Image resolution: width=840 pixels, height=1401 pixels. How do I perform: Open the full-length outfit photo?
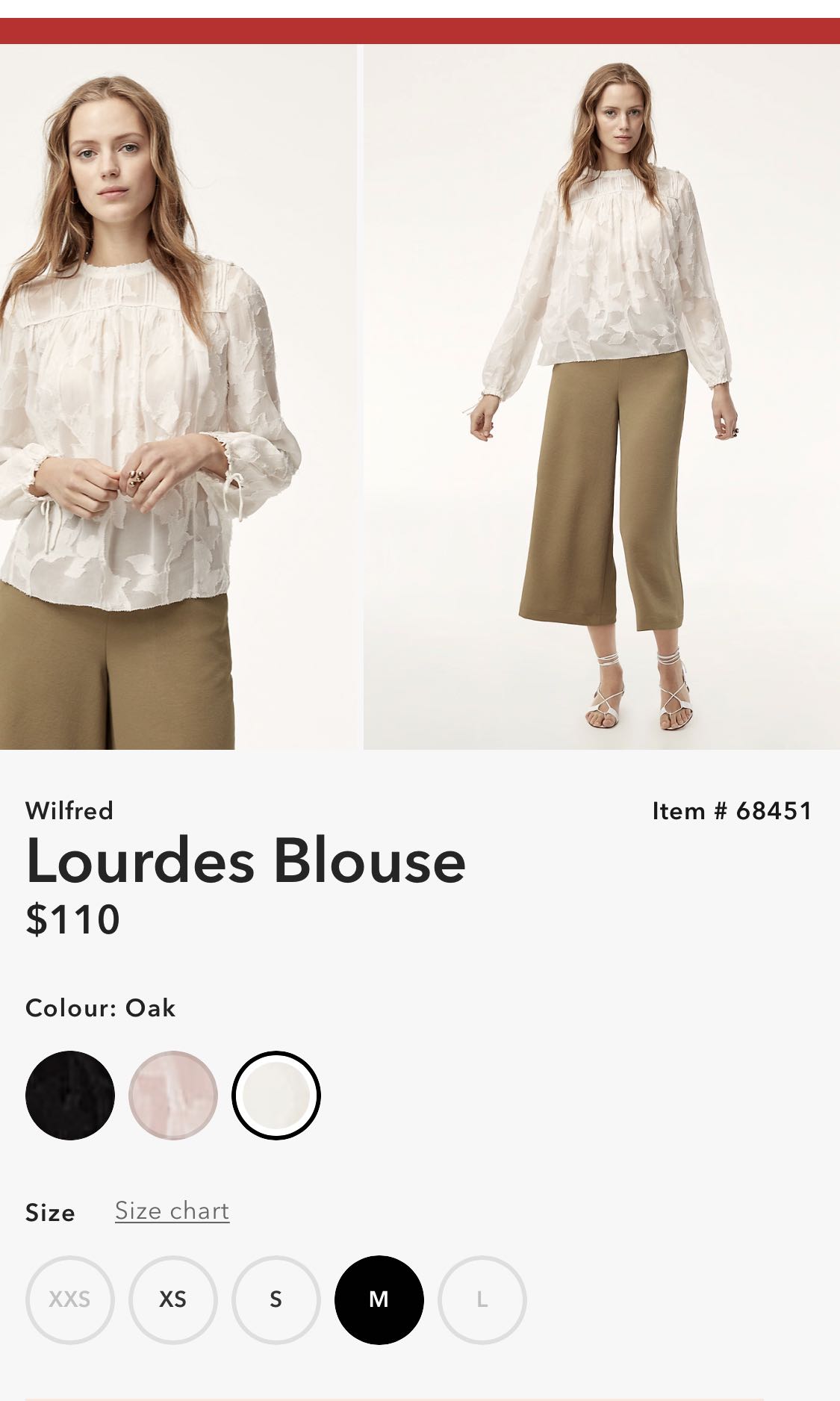point(601,397)
